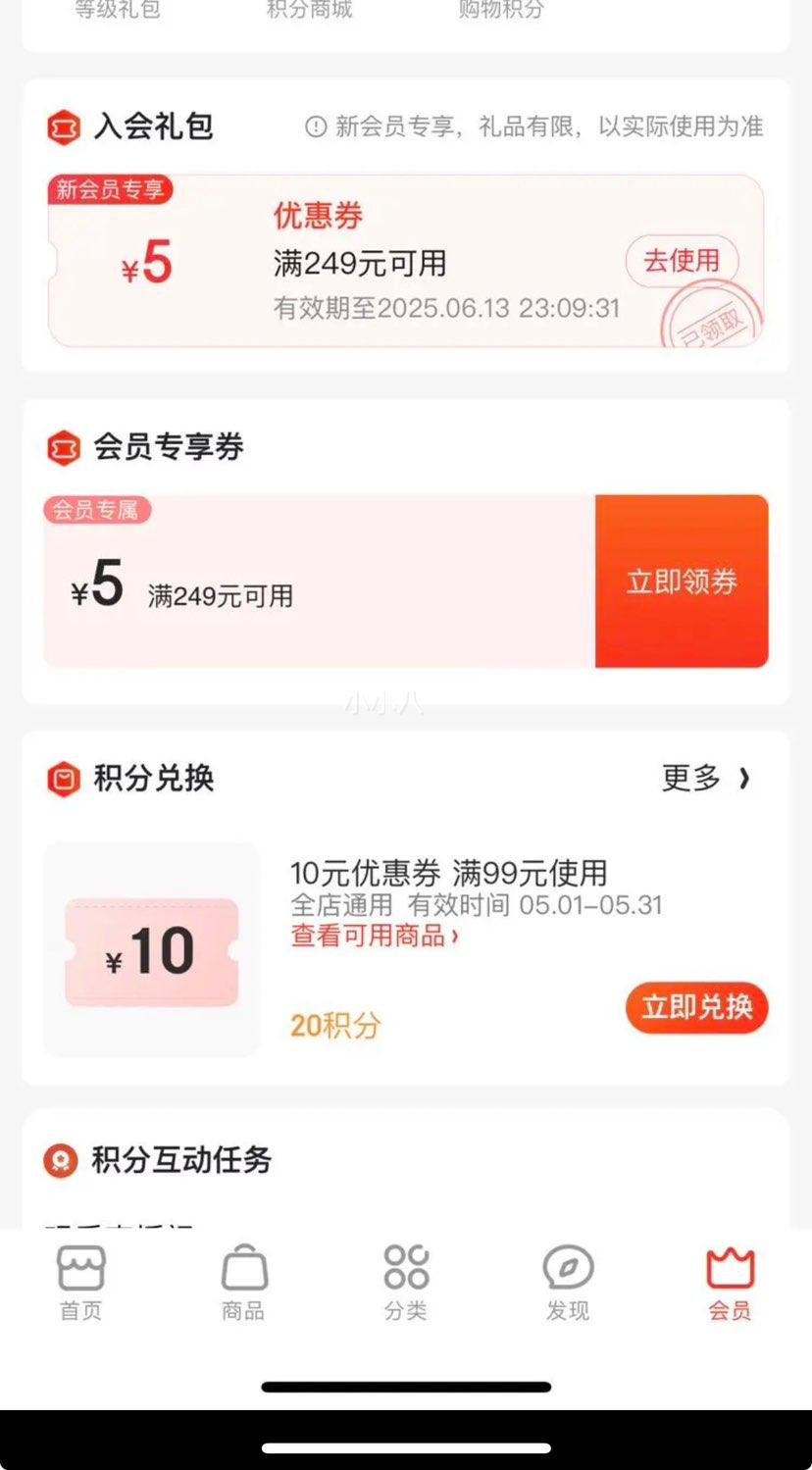The image size is (812, 1470).
Task: Switch to the 首页 tab
Action: click(81, 1284)
